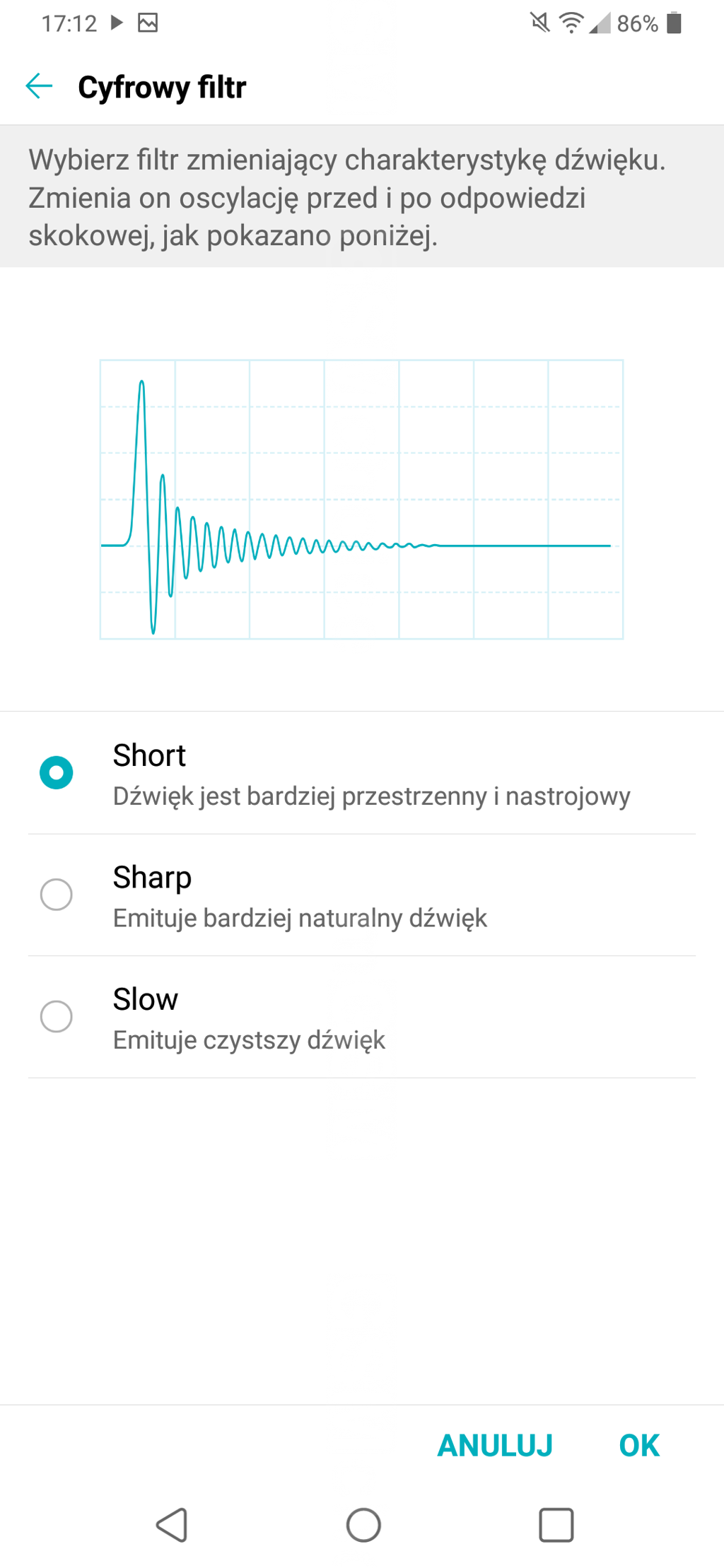Go back using the top-left arrow
This screenshot has width=724, height=1568.
click(x=39, y=86)
